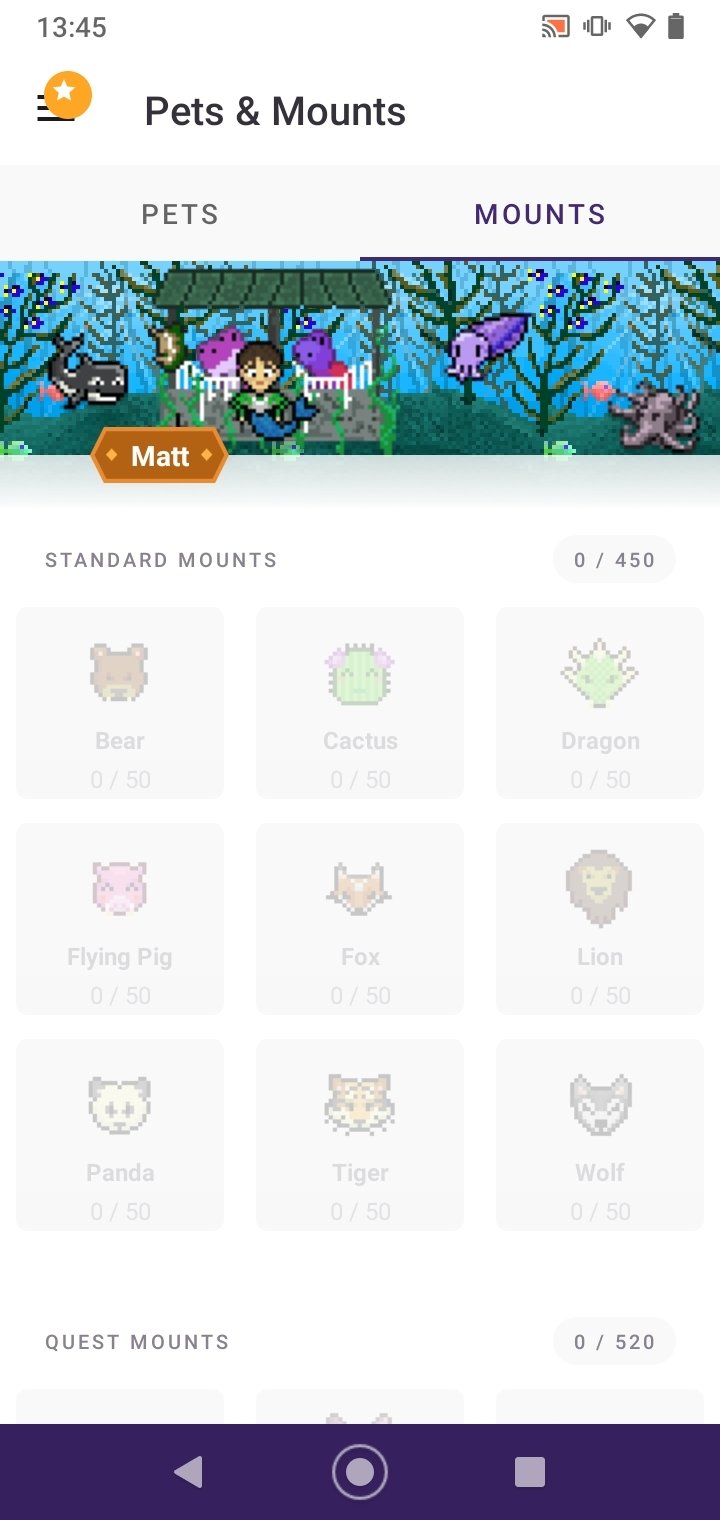View the Dragon mount card

pos(600,703)
